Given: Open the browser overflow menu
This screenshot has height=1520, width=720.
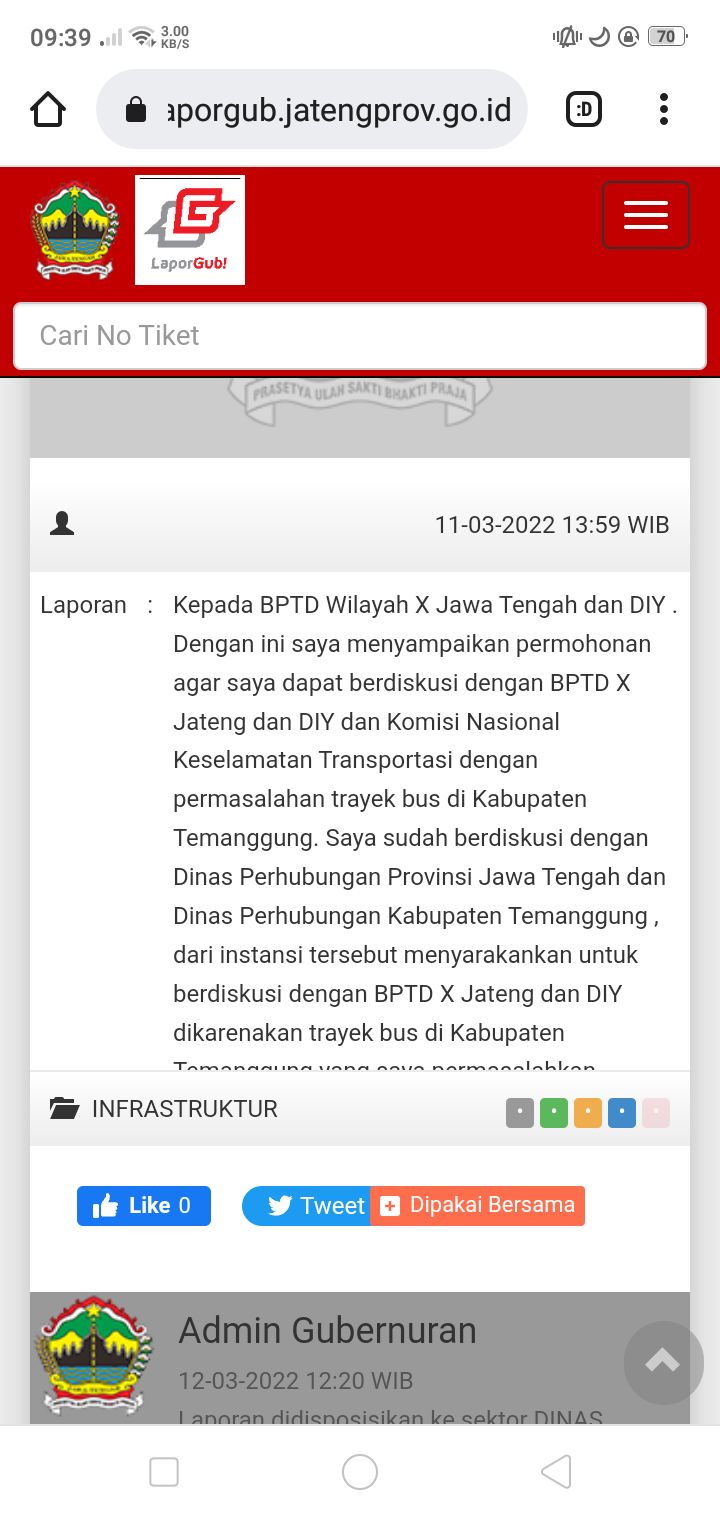Looking at the screenshot, I should pos(663,110).
